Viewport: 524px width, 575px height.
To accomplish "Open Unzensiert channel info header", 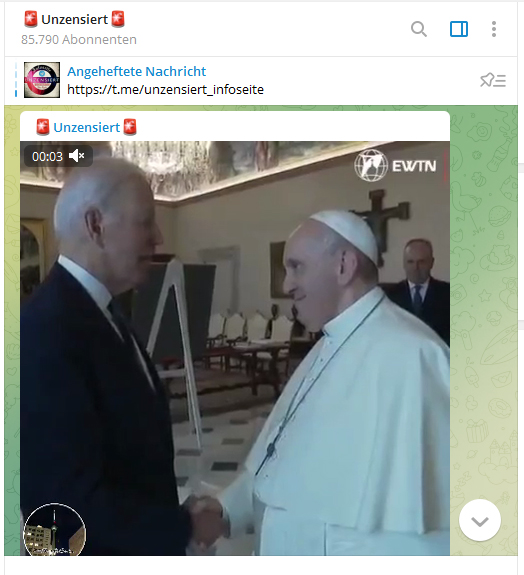I will [x=79, y=29].
